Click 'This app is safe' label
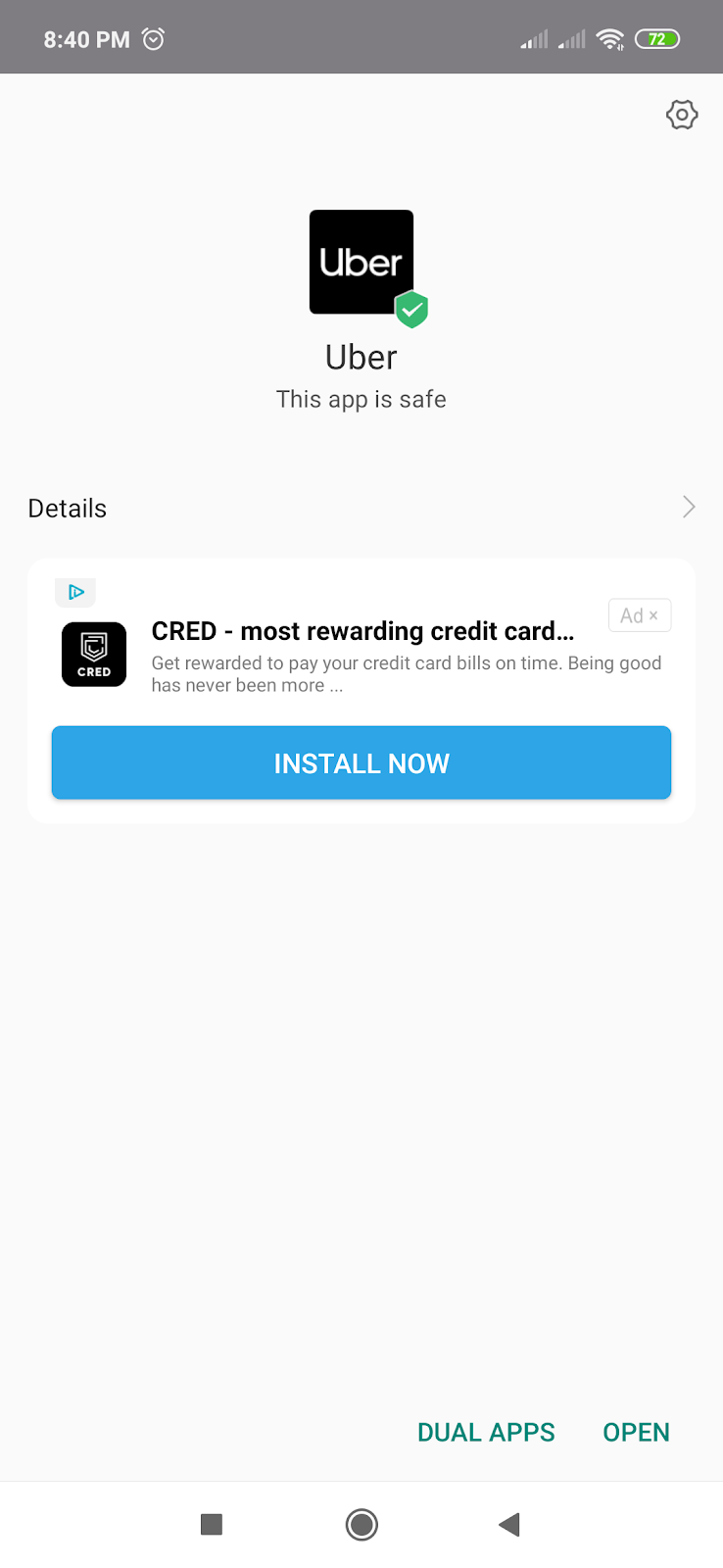 pyautogui.click(x=361, y=399)
